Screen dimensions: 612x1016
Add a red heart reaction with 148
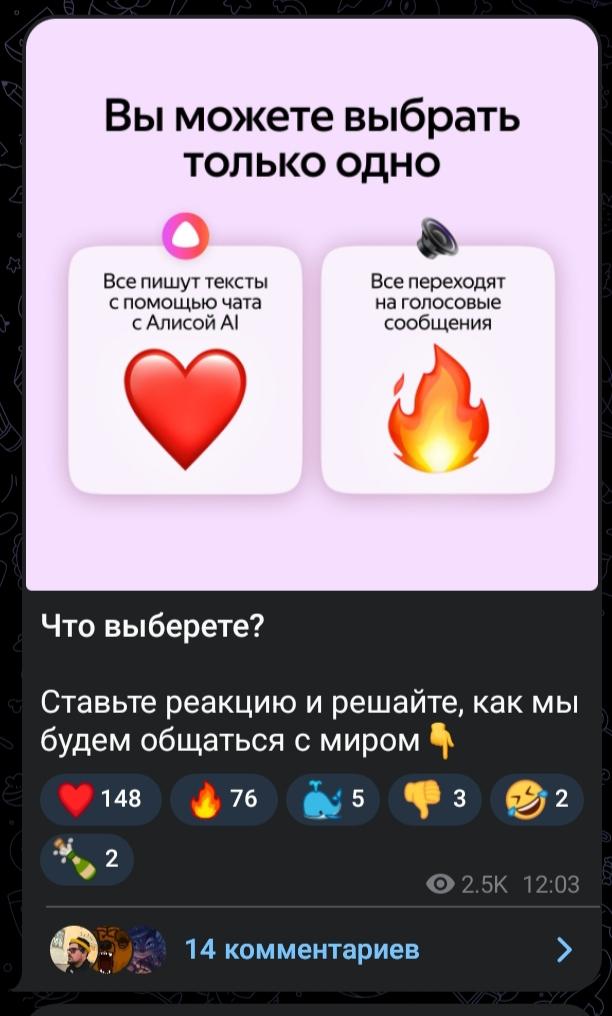(100, 798)
